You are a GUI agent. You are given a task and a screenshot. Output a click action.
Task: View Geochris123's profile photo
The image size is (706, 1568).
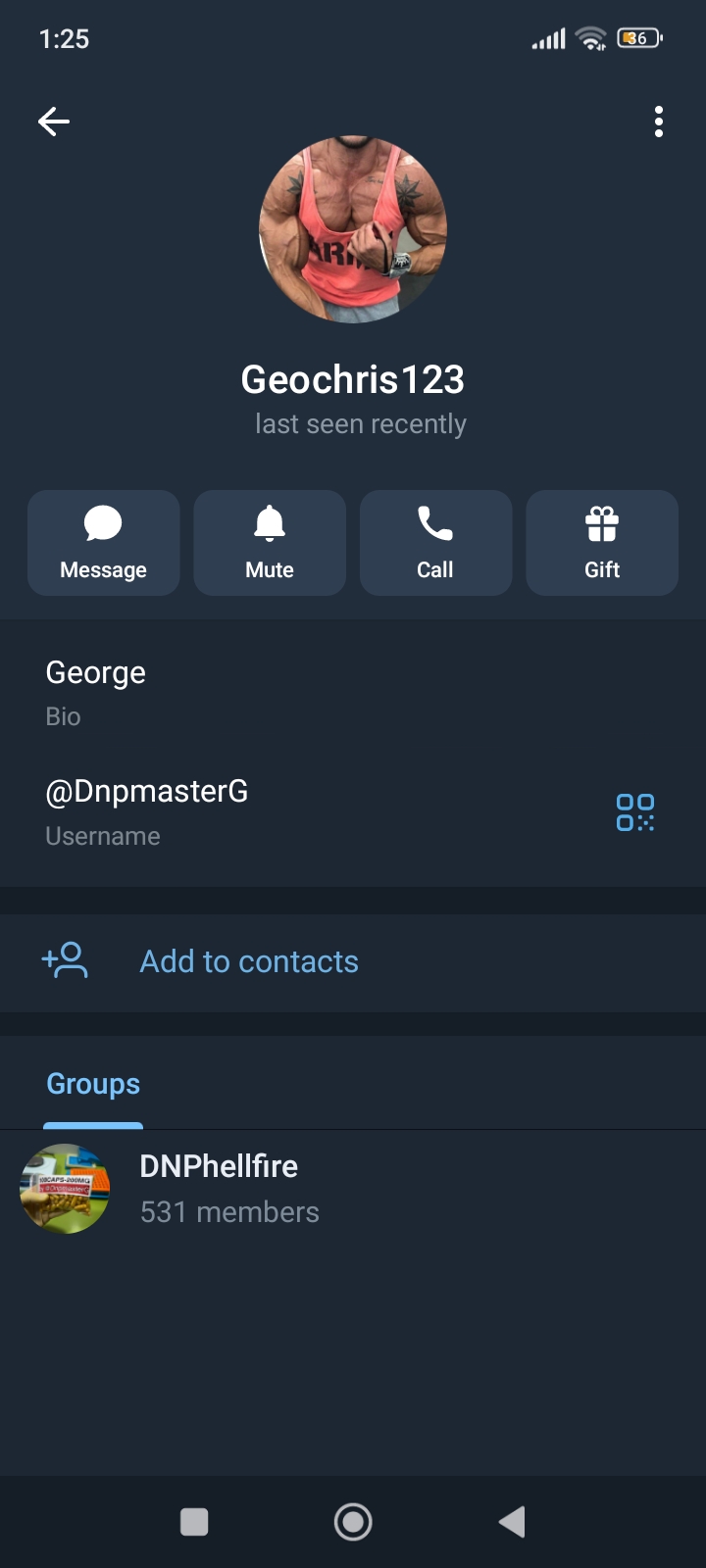[x=353, y=229]
